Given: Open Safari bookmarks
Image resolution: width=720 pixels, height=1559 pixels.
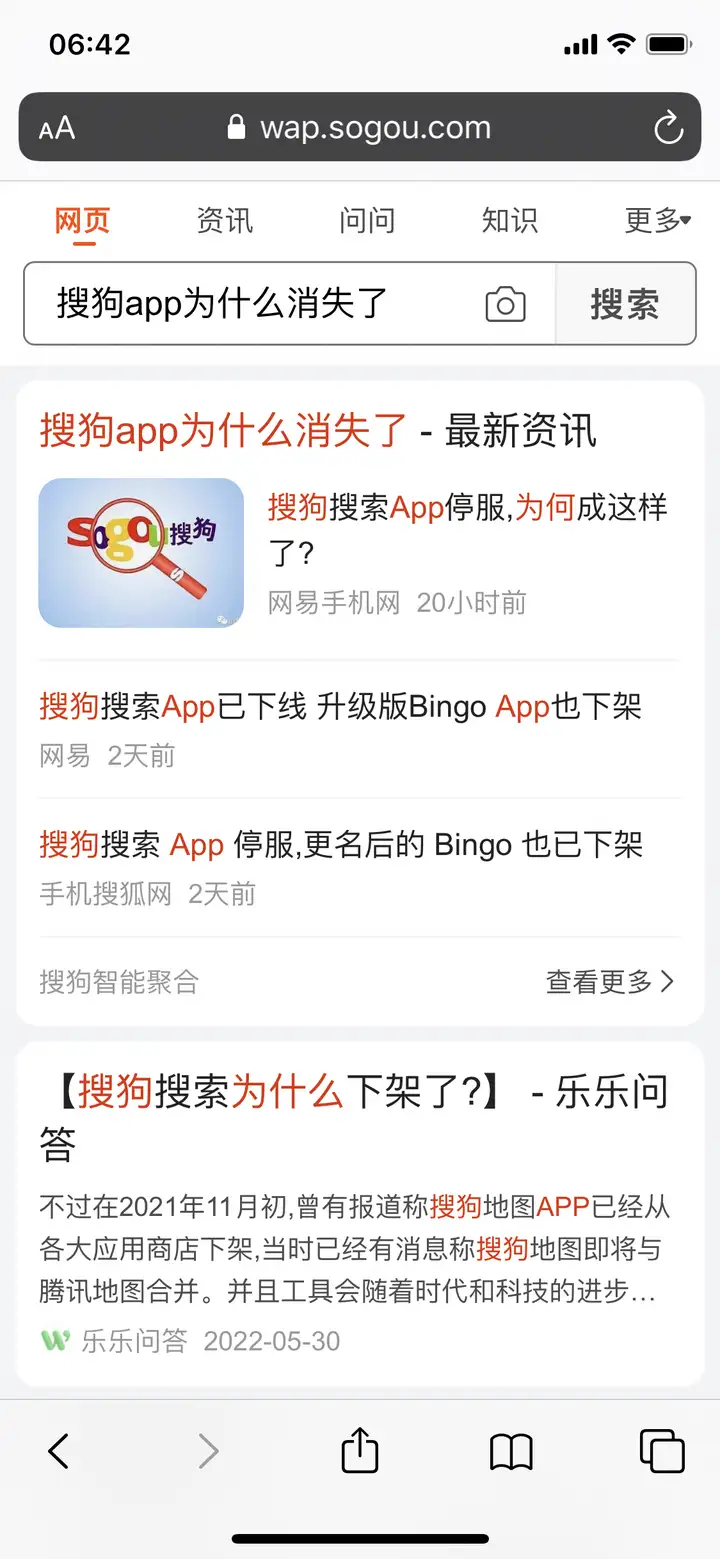Looking at the screenshot, I should coord(511,1451).
